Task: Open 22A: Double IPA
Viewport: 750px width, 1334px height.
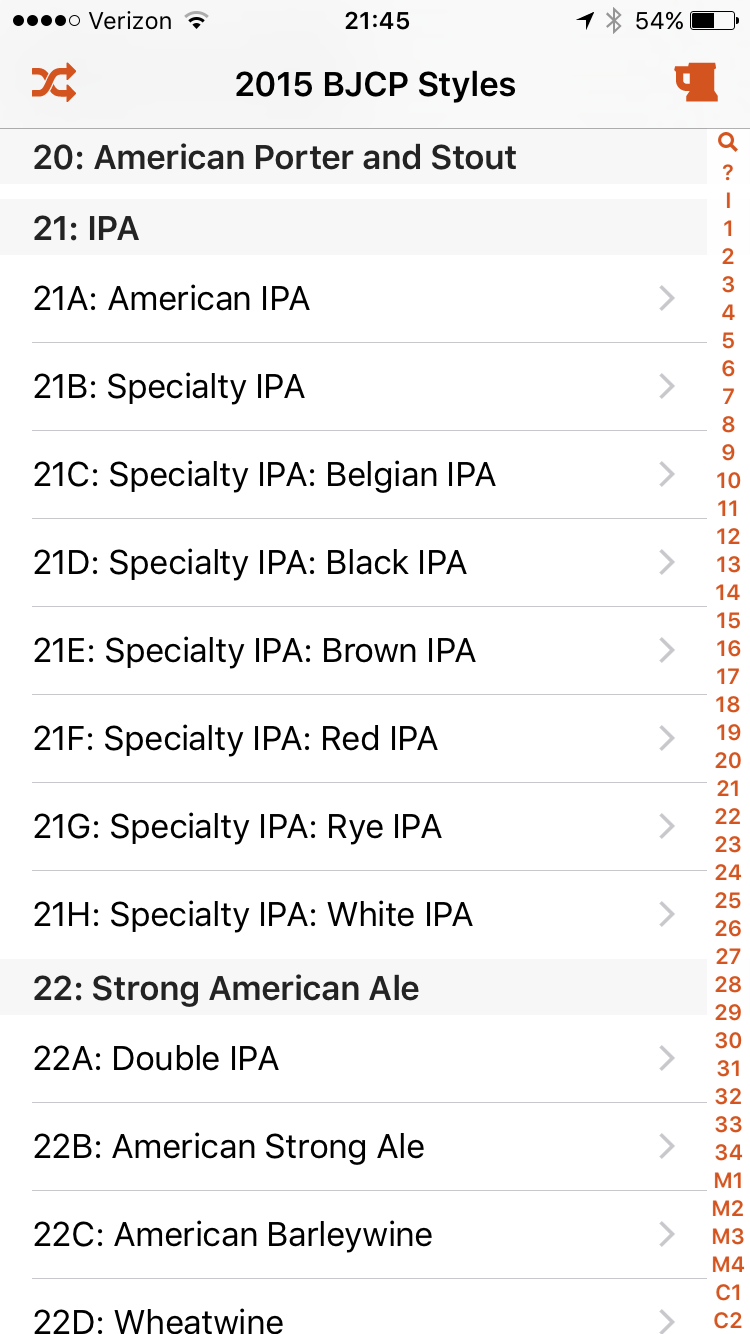Action: [354, 1059]
